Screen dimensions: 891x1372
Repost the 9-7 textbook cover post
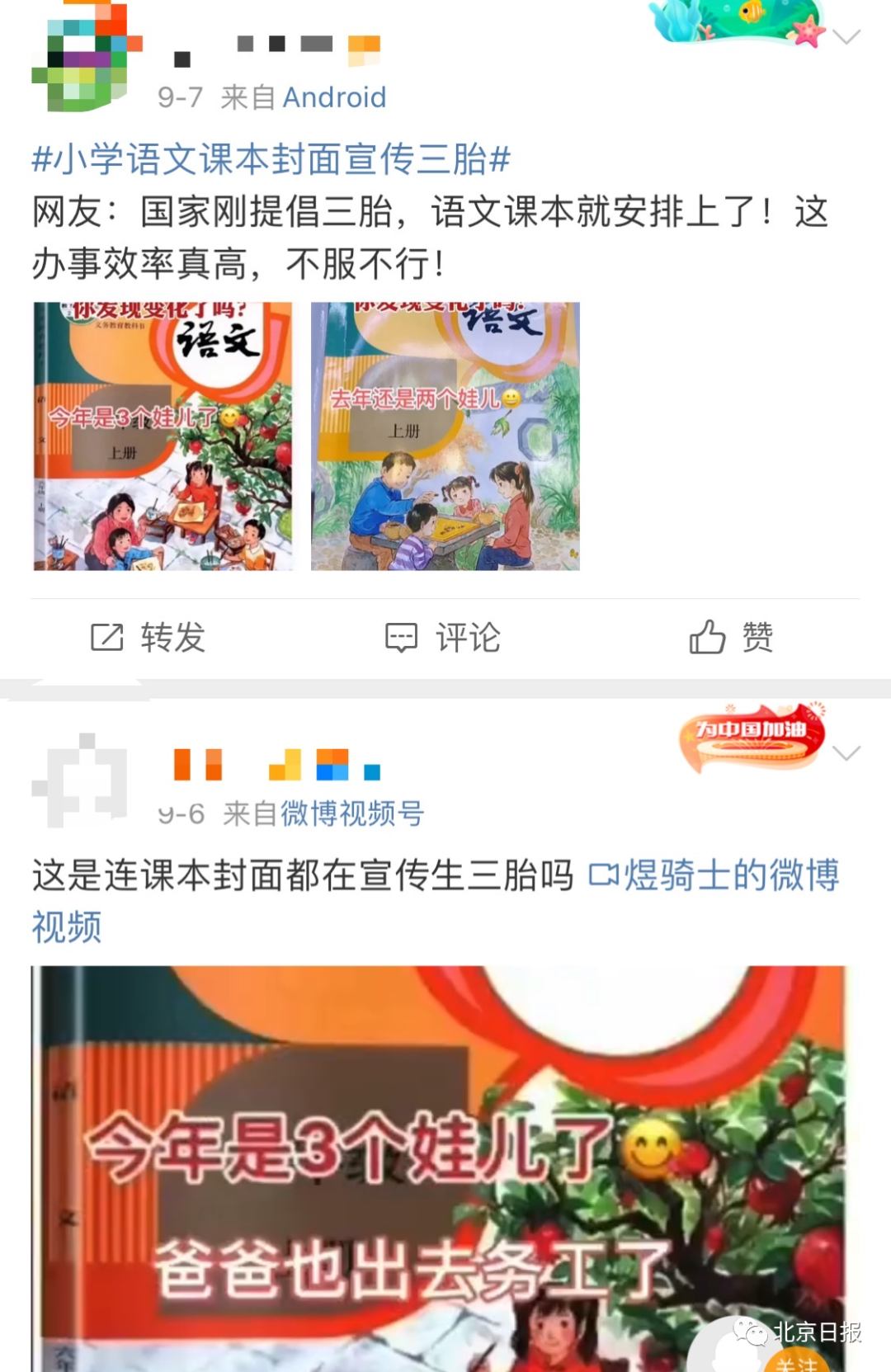[x=148, y=638]
